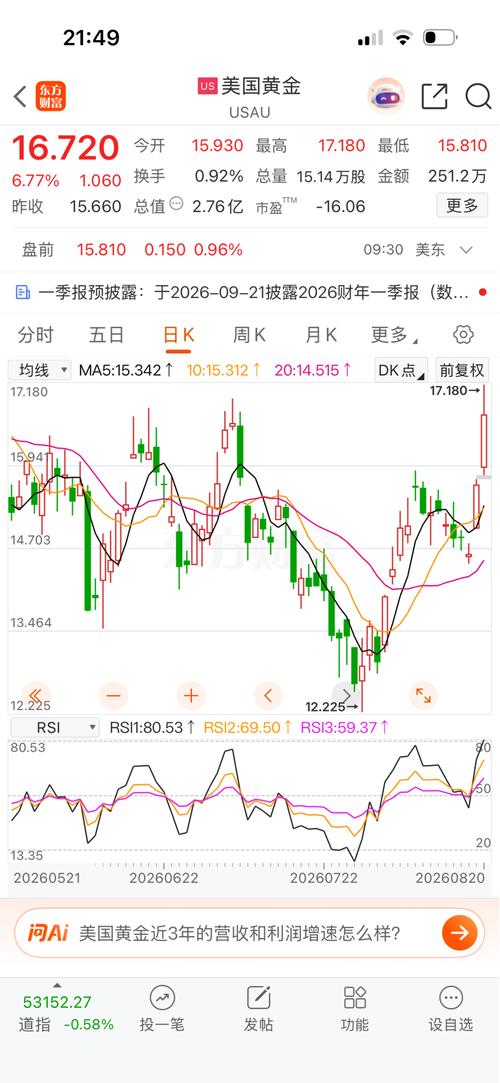The height and width of the screenshot is (1083, 500).
Task: Open the 更多 chart period dropdown
Action: point(394,336)
